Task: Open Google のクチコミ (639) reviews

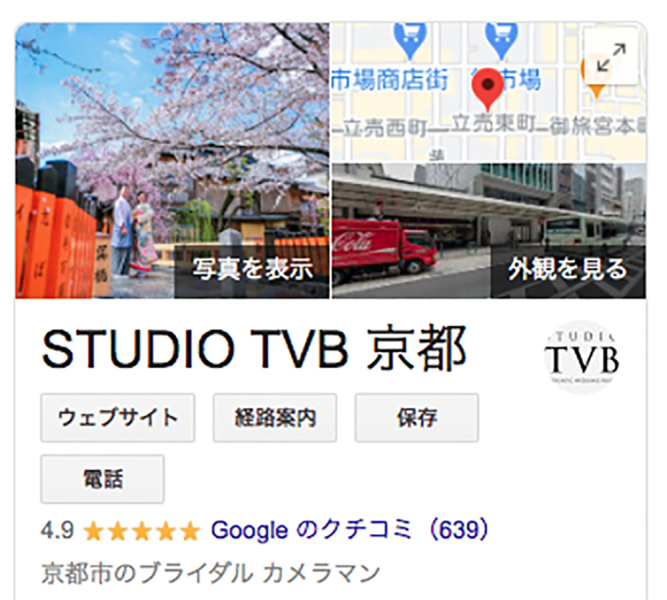Action: pos(349,529)
